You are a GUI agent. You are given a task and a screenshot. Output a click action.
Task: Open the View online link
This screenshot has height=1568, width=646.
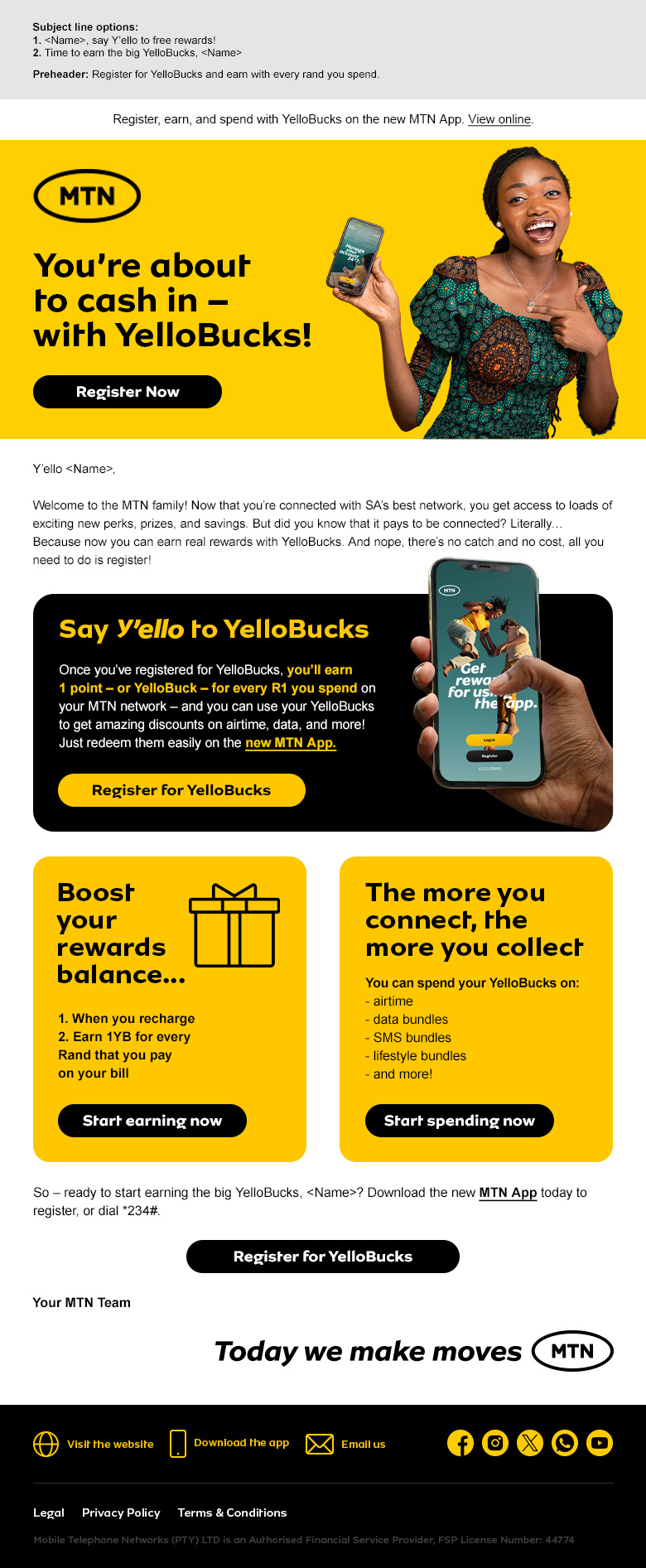(499, 119)
